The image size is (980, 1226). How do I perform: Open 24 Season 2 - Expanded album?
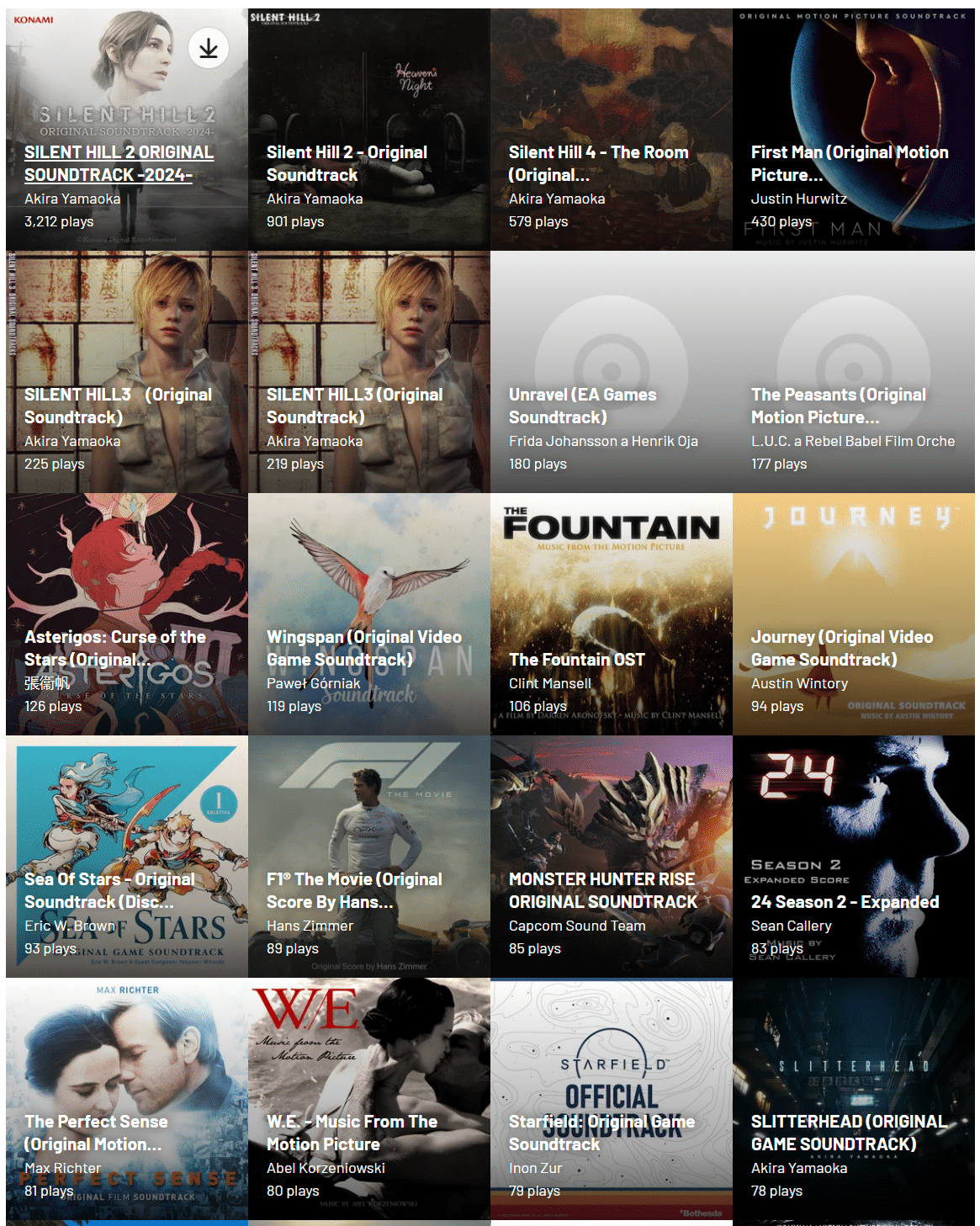coord(845,902)
